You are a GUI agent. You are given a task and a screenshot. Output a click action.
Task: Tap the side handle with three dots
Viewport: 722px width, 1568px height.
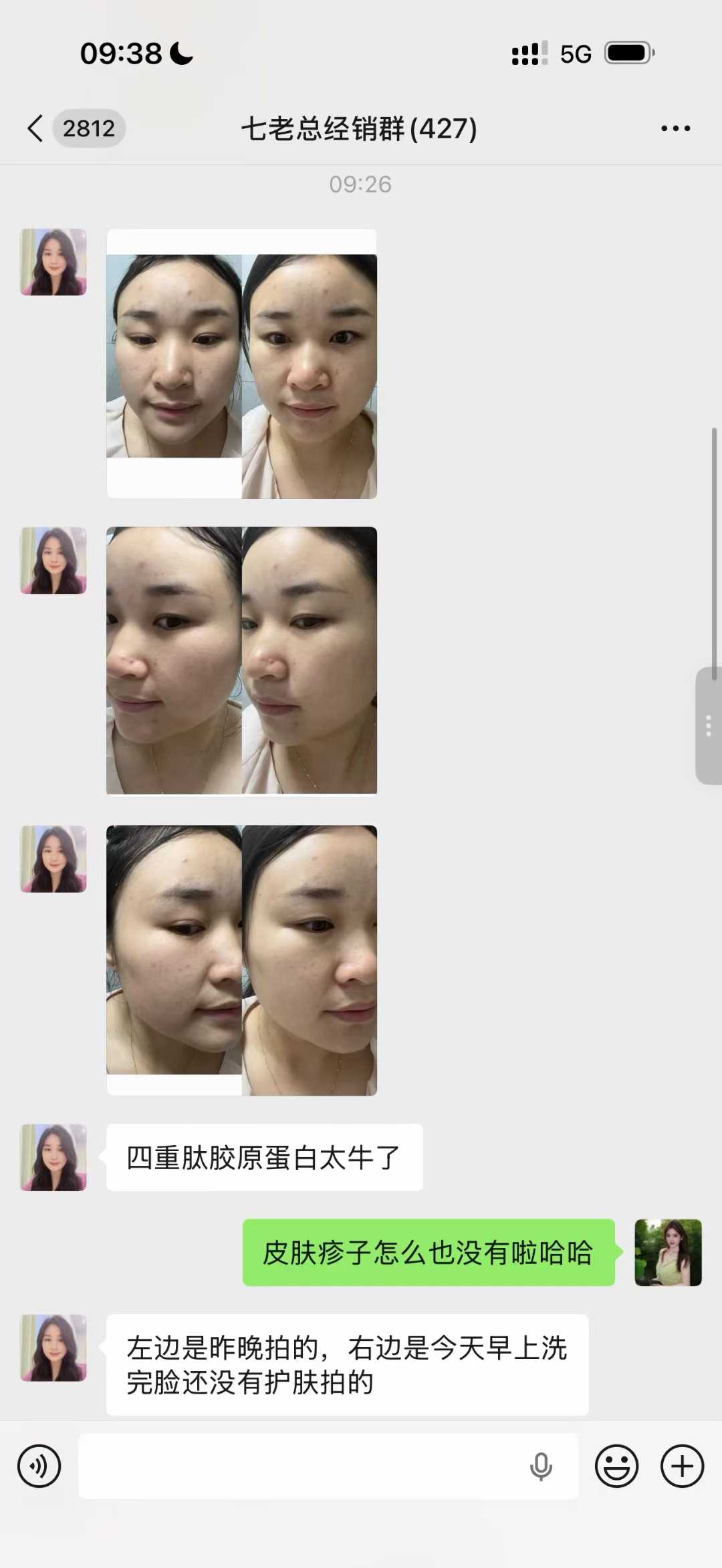pyautogui.click(x=709, y=726)
